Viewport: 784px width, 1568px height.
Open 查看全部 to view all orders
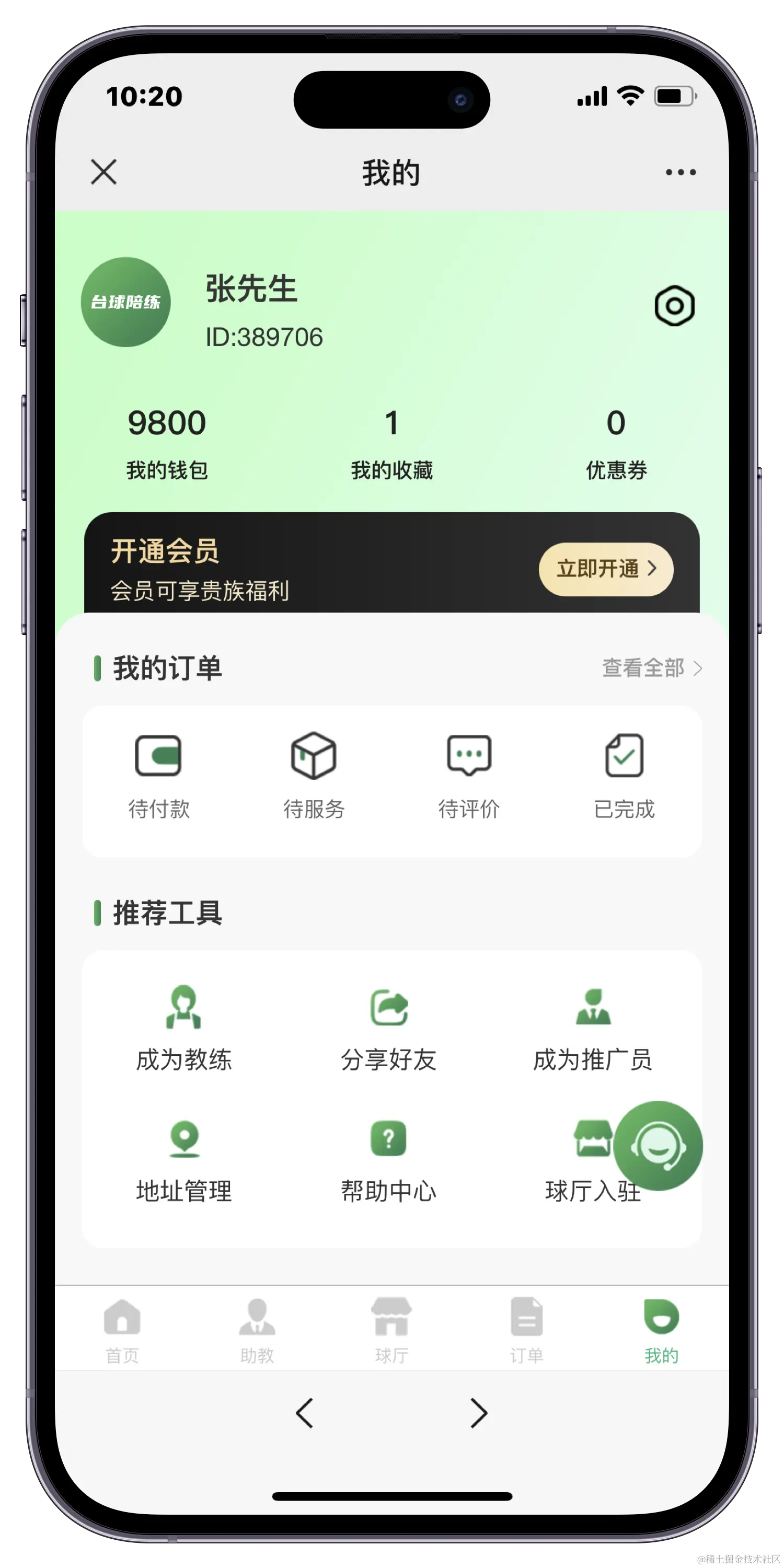point(651,668)
